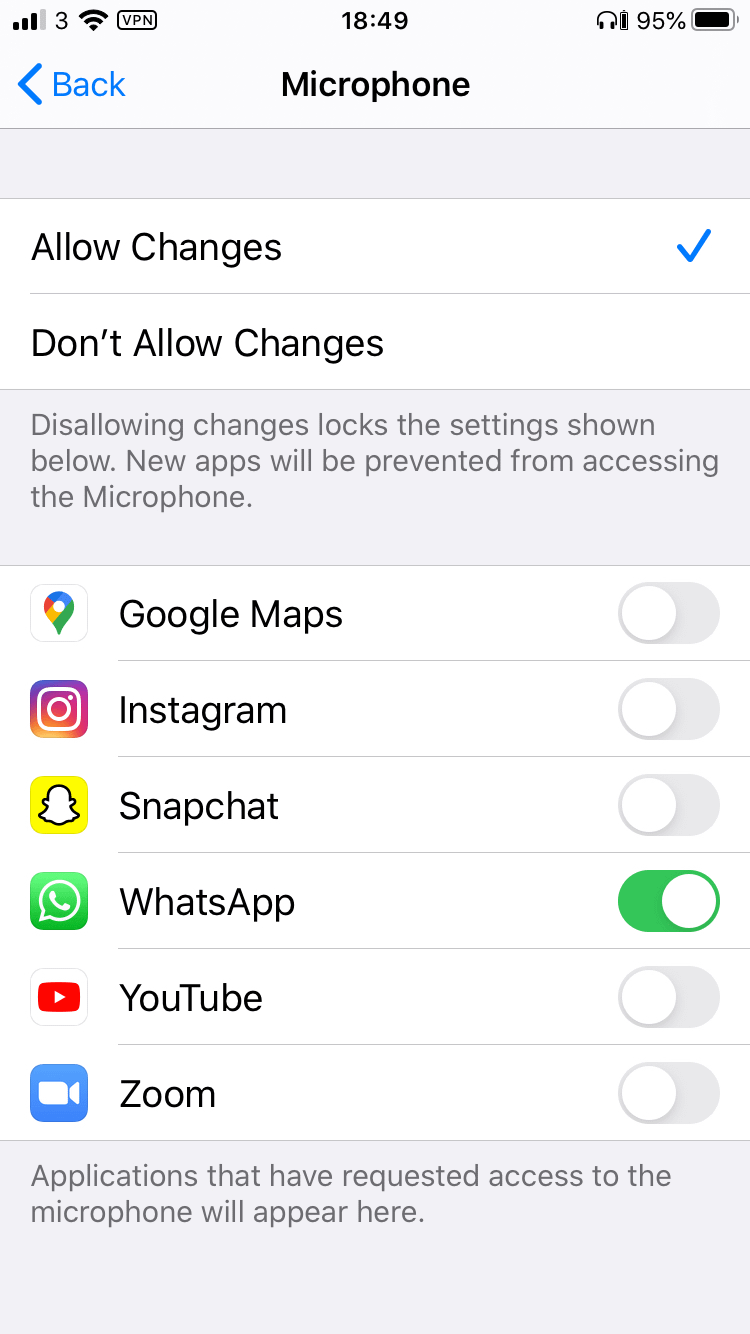The width and height of the screenshot is (750, 1334).
Task: Toggle Snapchat microphone permission
Action: pos(668,805)
